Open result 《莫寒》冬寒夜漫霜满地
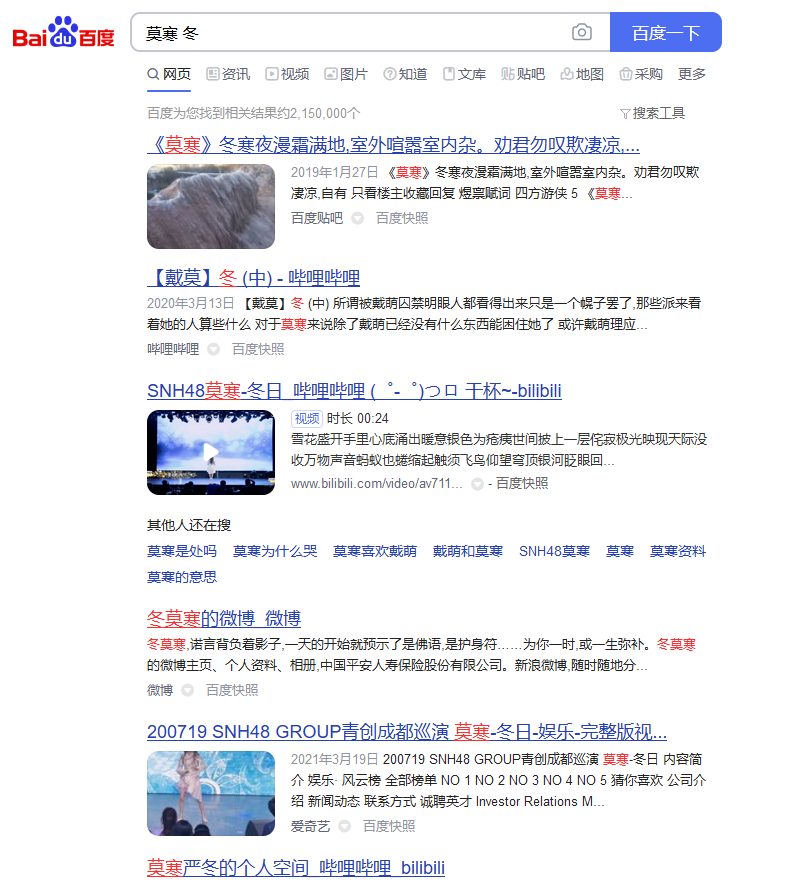Image resolution: width=786 pixels, height=885 pixels. 393,145
